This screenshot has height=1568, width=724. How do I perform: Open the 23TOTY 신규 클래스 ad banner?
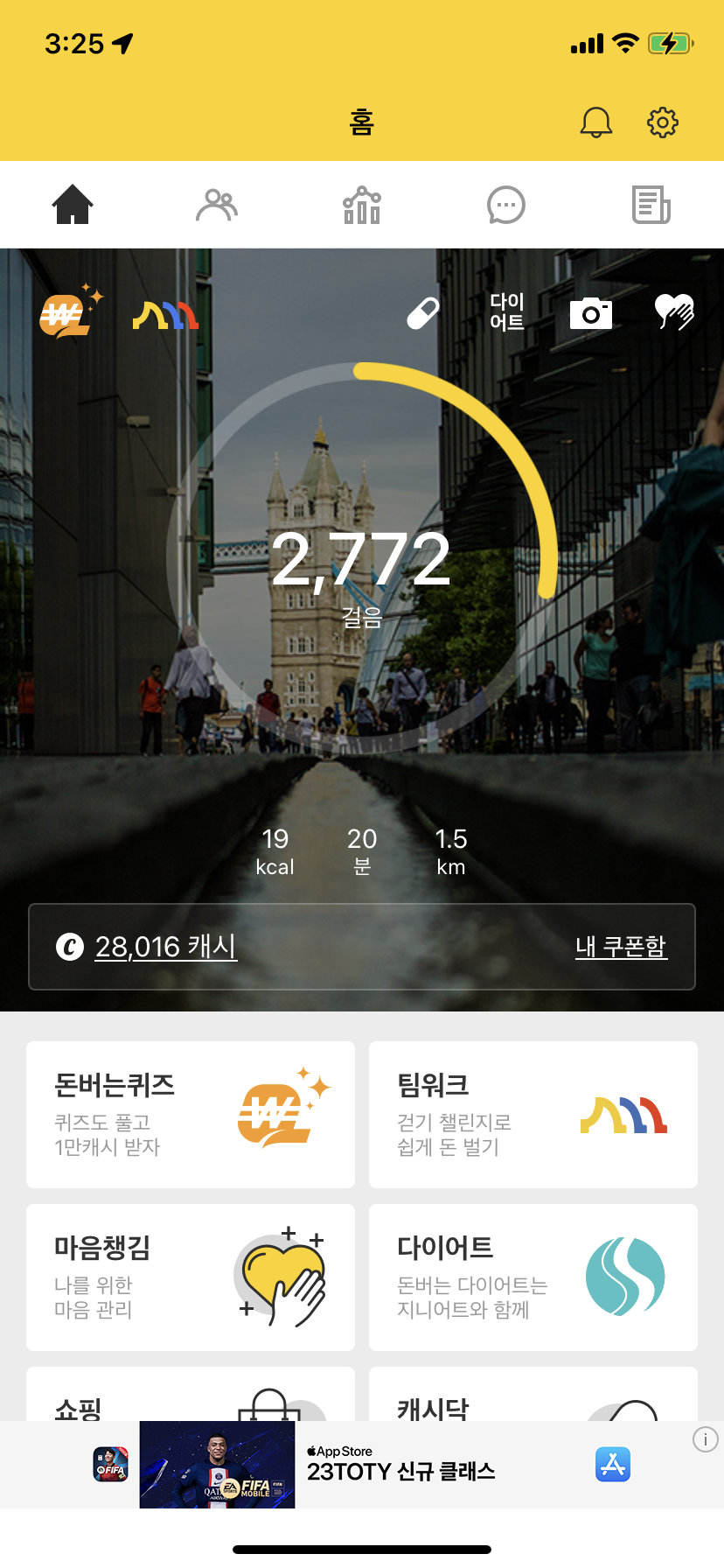(x=400, y=1465)
